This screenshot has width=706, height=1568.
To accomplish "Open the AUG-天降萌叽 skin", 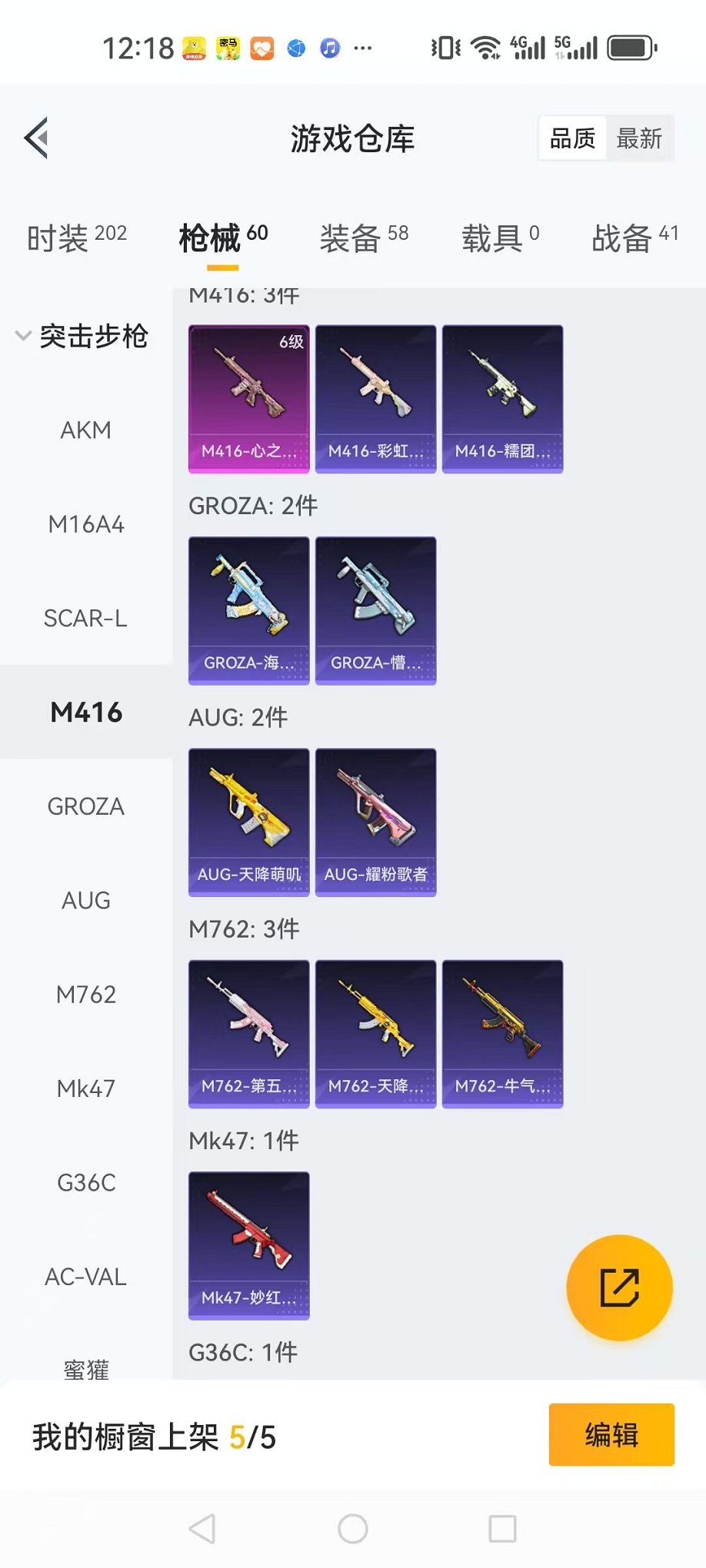I will coord(249,822).
